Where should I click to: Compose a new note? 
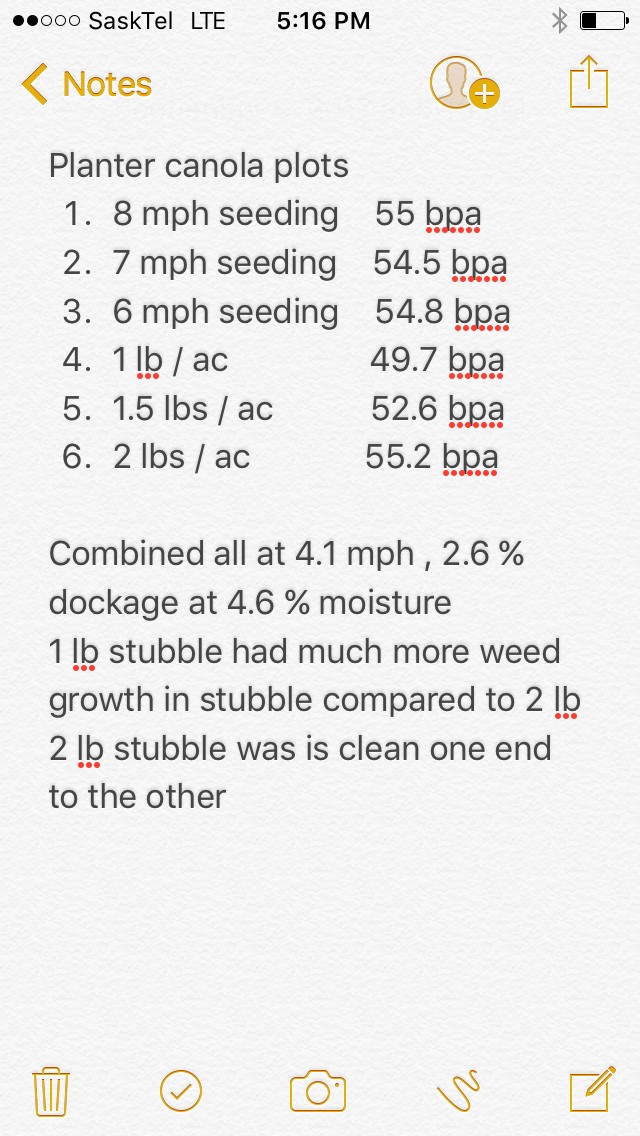(592, 1089)
